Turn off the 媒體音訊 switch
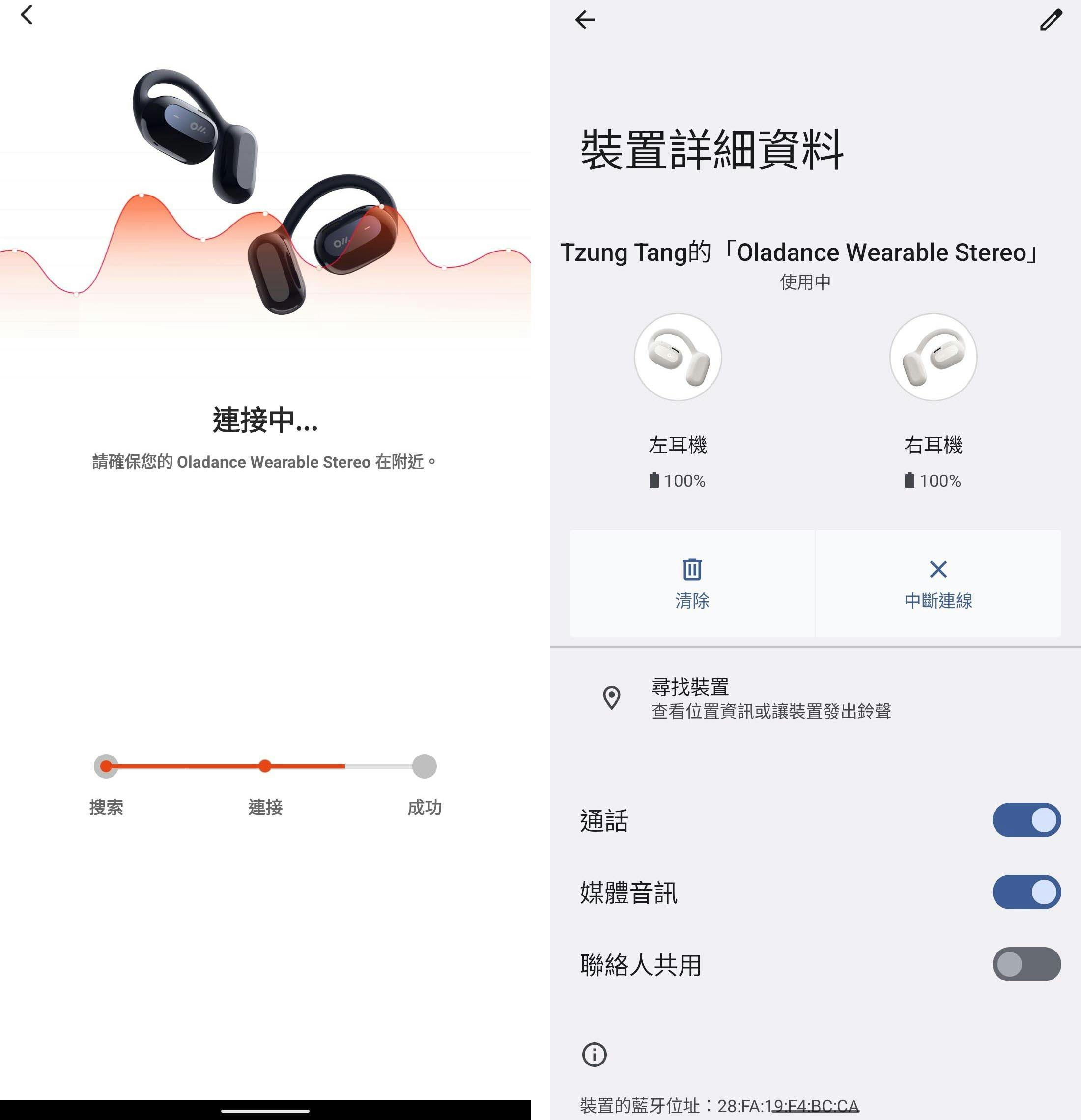This screenshot has width=1081, height=1120. coord(1025,892)
